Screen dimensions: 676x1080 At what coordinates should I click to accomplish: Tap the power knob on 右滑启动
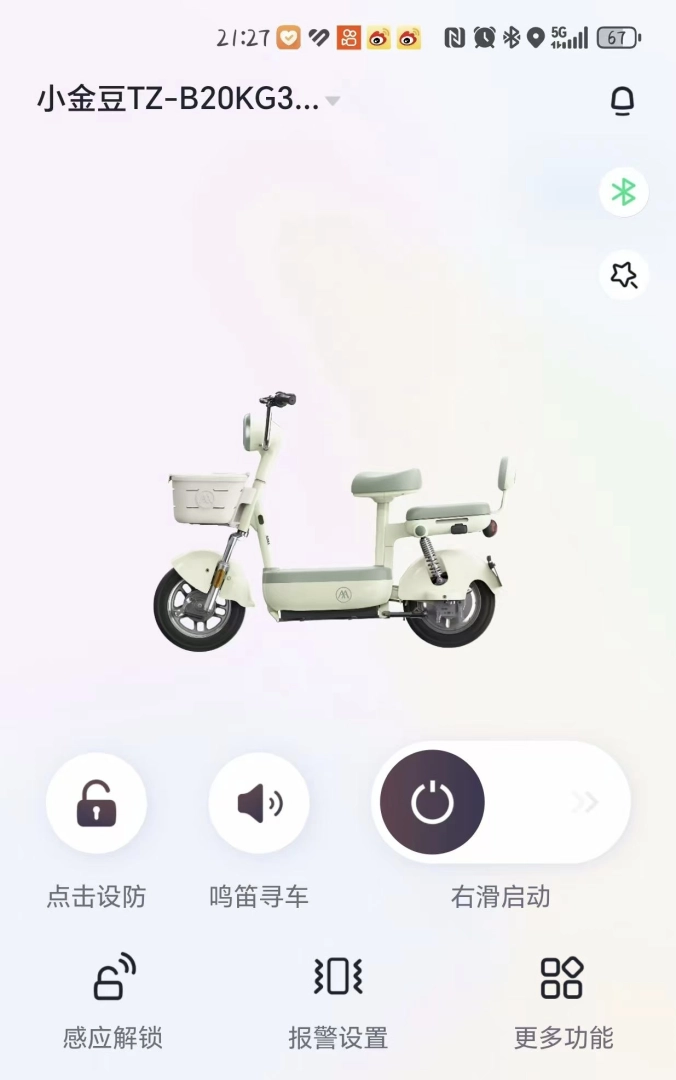click(432, 802)
